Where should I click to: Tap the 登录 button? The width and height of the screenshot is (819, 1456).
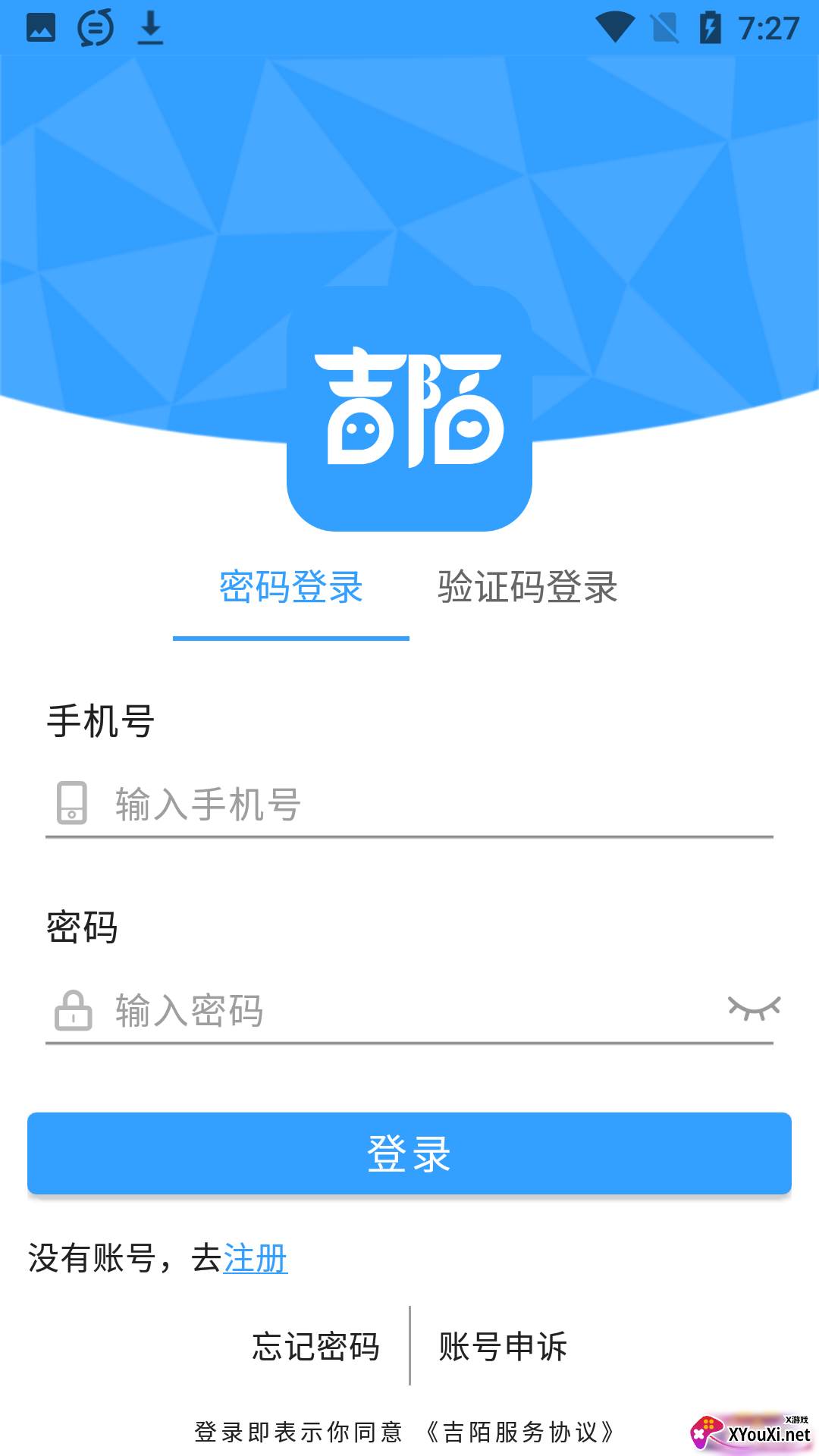click(409, 1153)
